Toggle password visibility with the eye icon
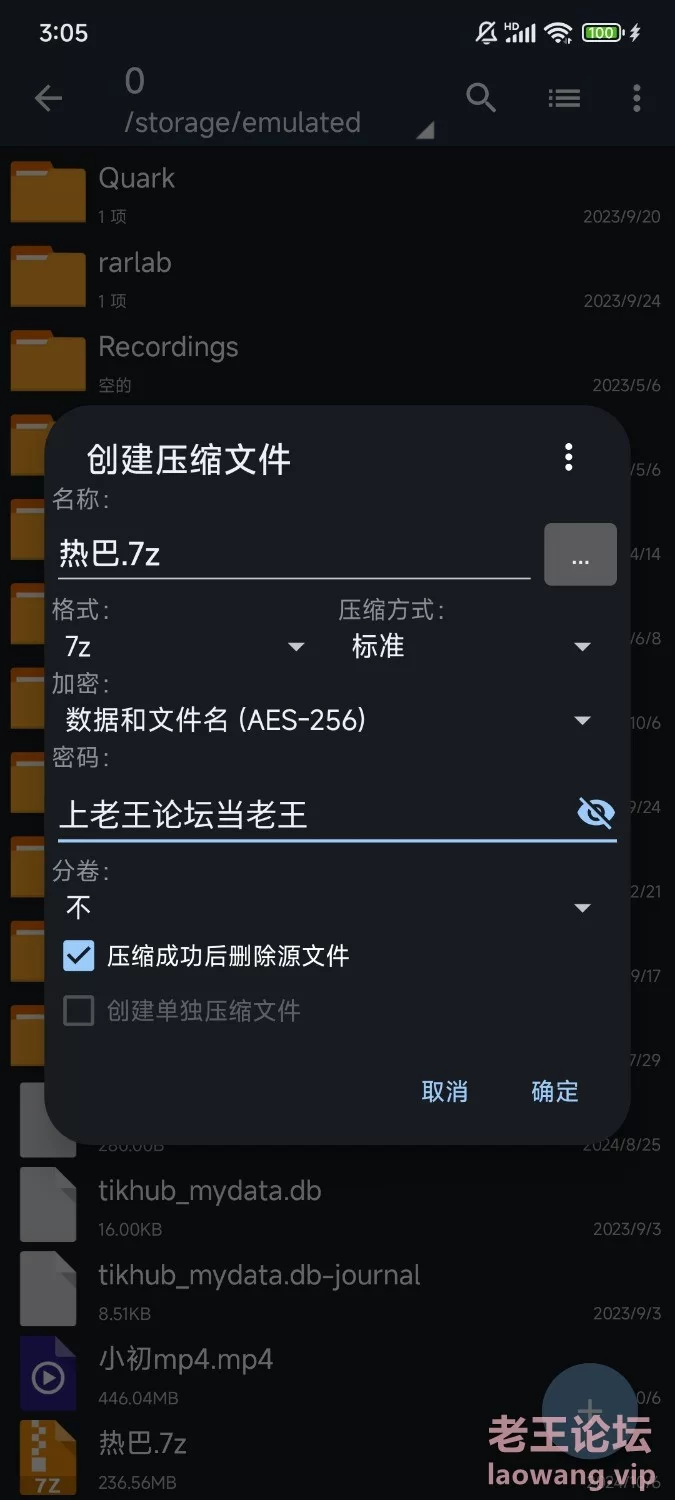 [x=596, y=813]
